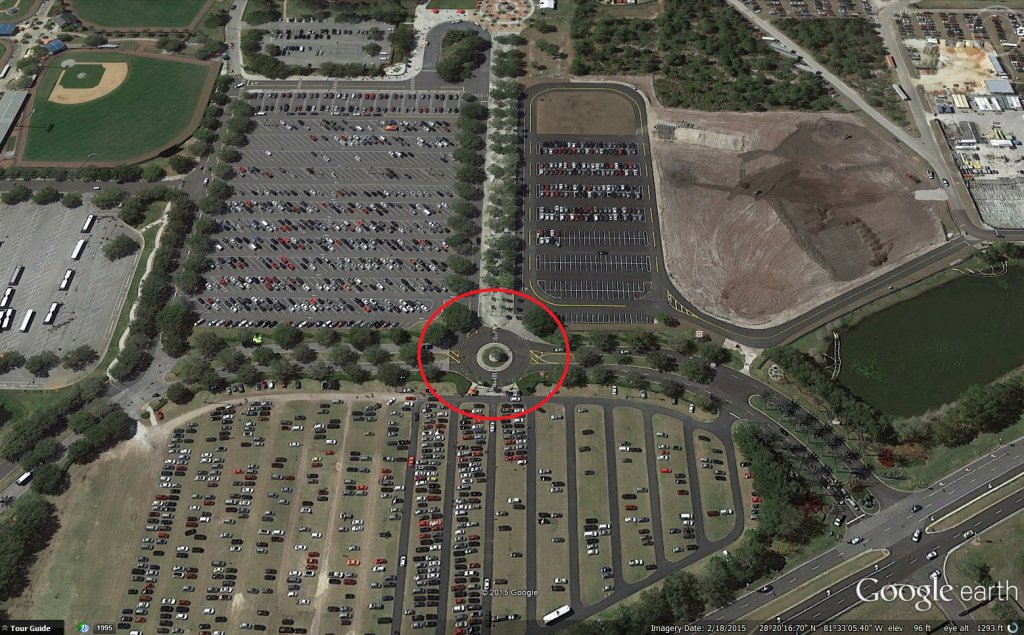Open the historical imagery clock icon

[x=84, y=628]
